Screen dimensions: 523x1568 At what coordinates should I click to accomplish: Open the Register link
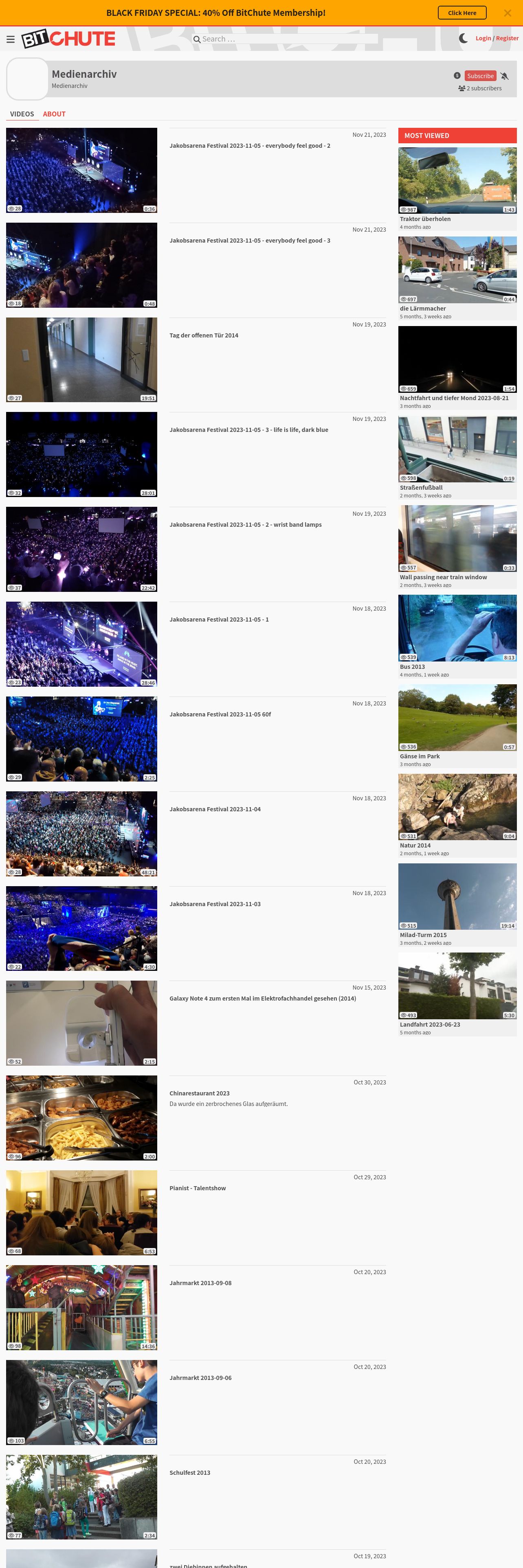[x=507, y=38]
